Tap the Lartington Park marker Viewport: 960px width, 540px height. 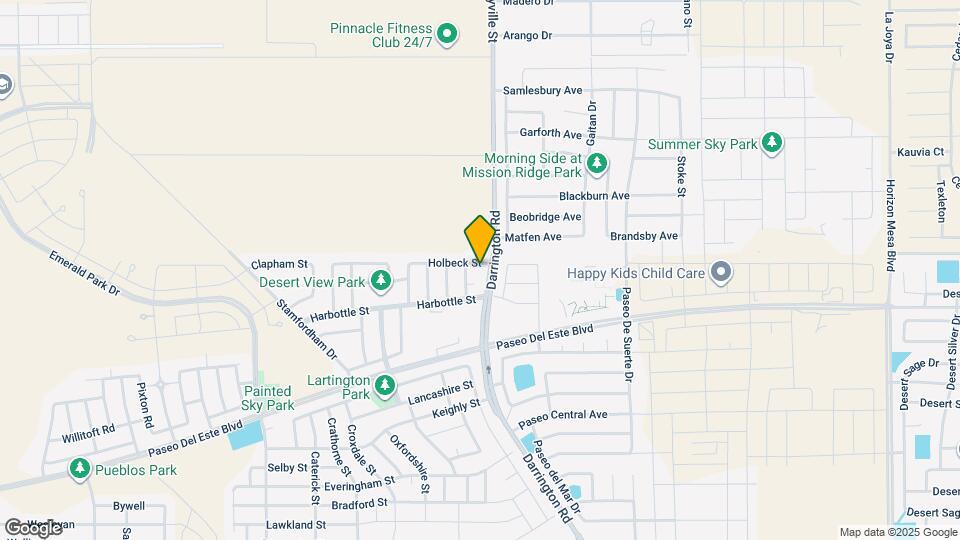coord(385,385)
